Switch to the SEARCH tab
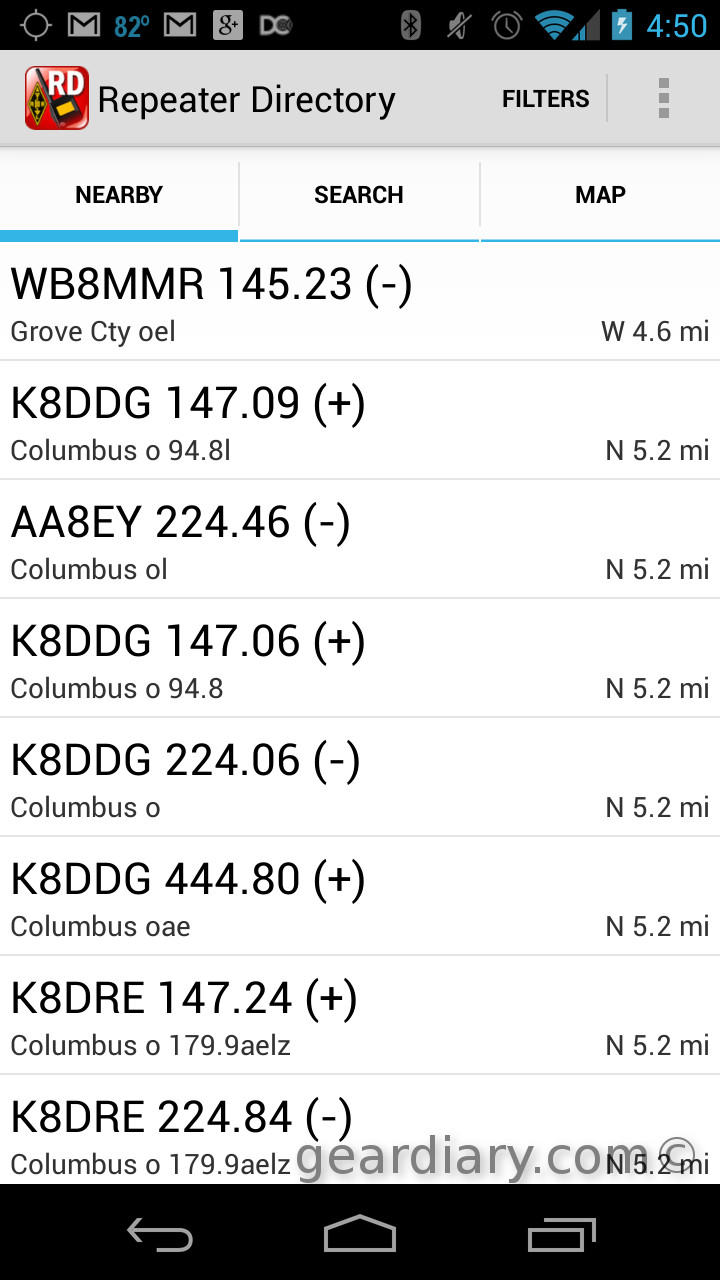The height and width of the screenshot is (1280, 720). point(359,195)
